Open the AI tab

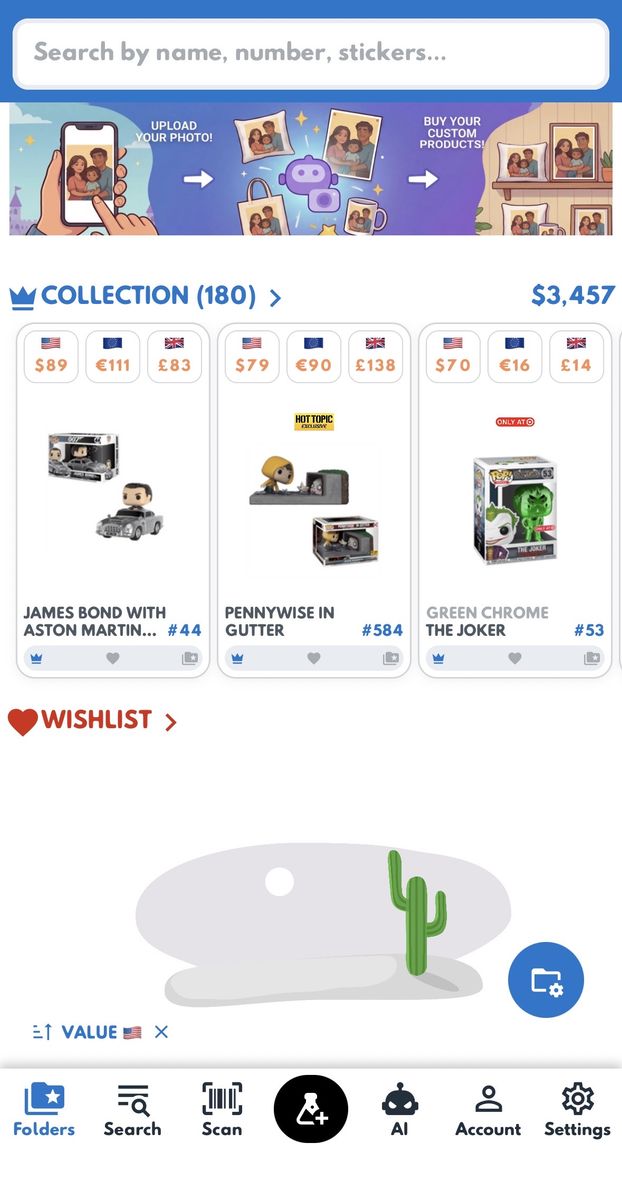(400, 1110)
